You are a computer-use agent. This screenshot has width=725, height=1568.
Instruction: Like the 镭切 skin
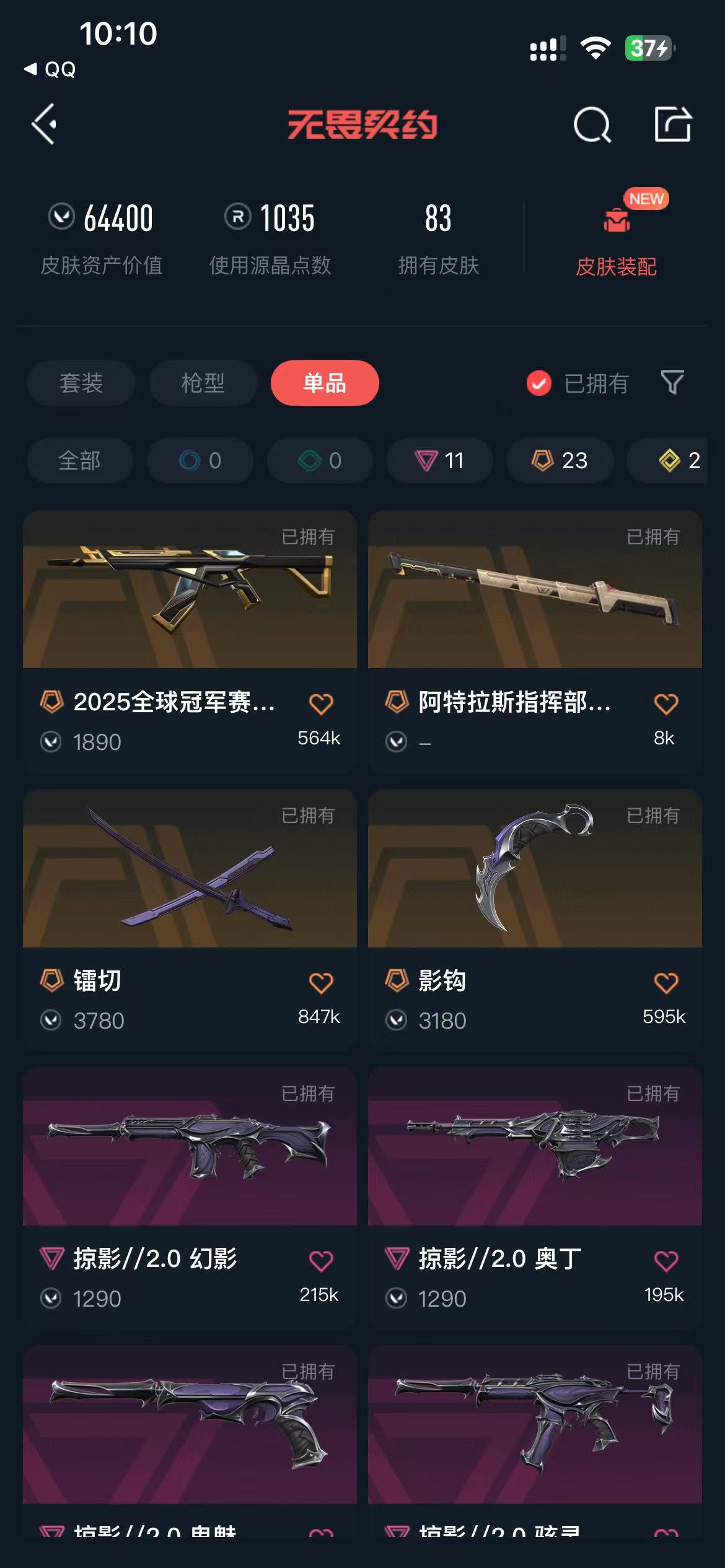tap(321, 983)
